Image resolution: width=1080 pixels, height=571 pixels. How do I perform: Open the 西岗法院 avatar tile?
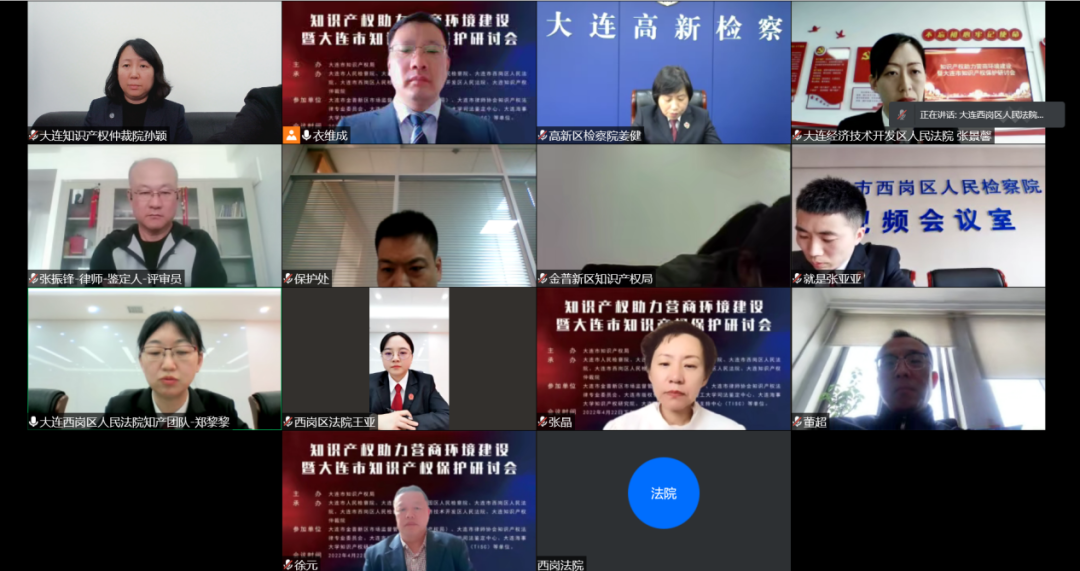click(663, 500)
